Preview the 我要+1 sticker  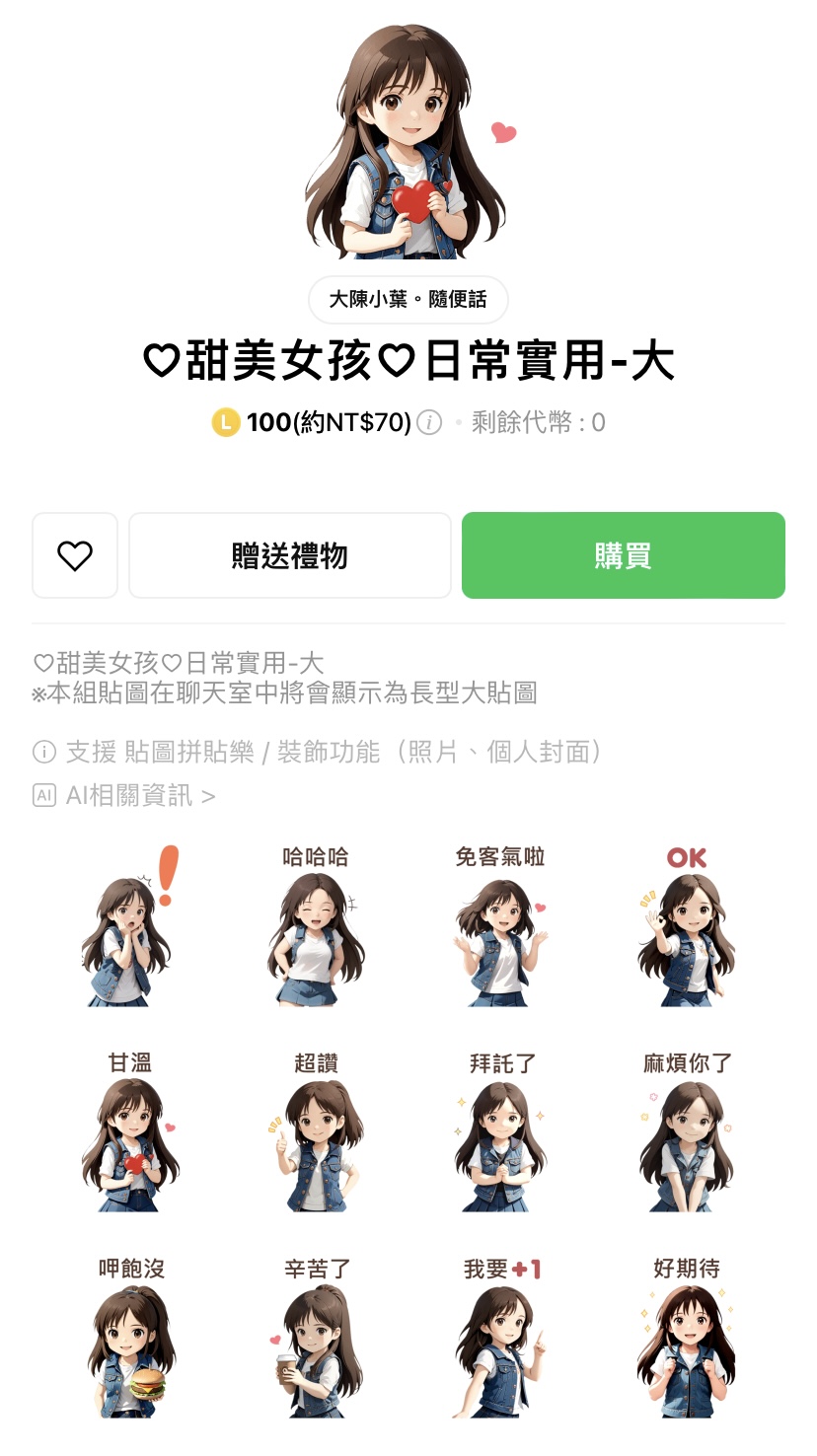(501, 1337)
